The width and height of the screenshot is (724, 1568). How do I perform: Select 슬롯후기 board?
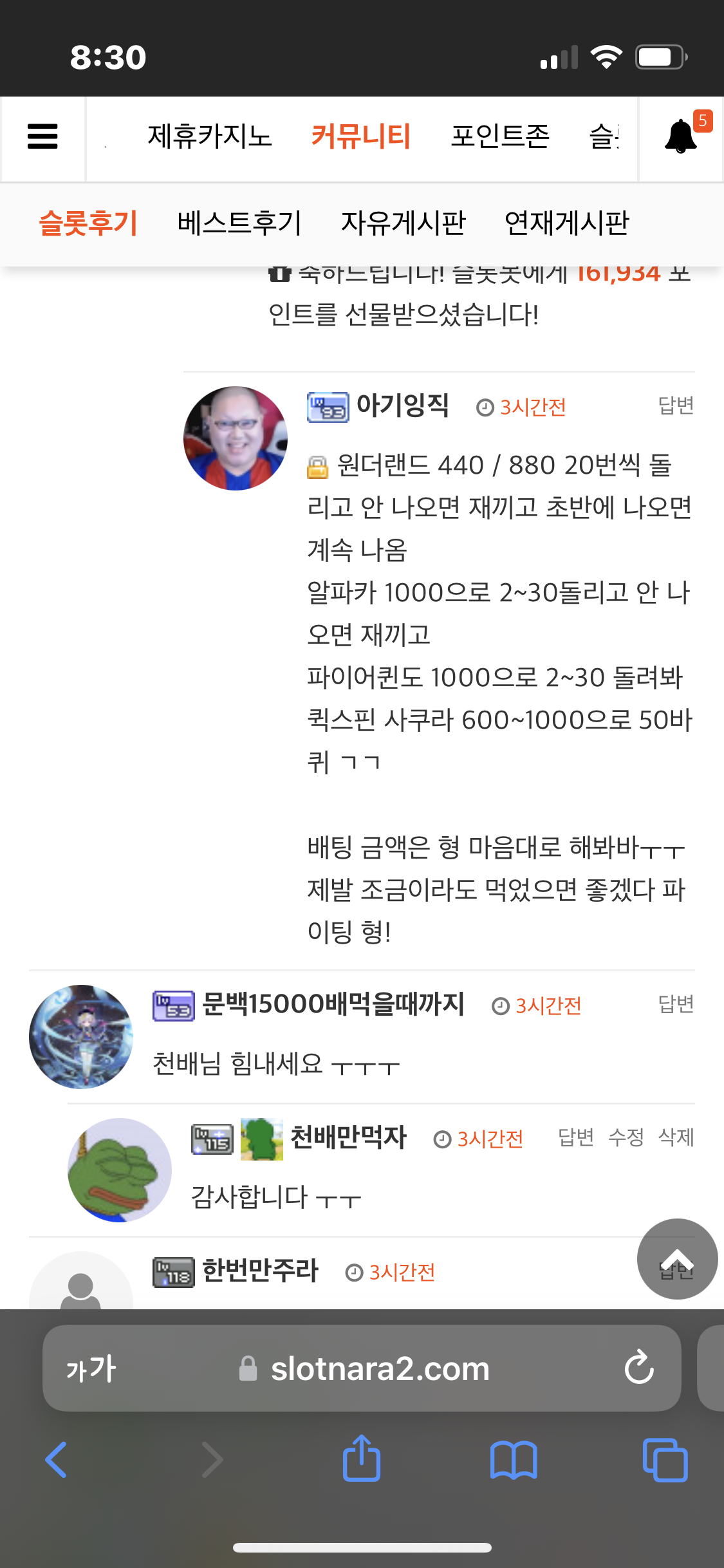coord(88,223)
